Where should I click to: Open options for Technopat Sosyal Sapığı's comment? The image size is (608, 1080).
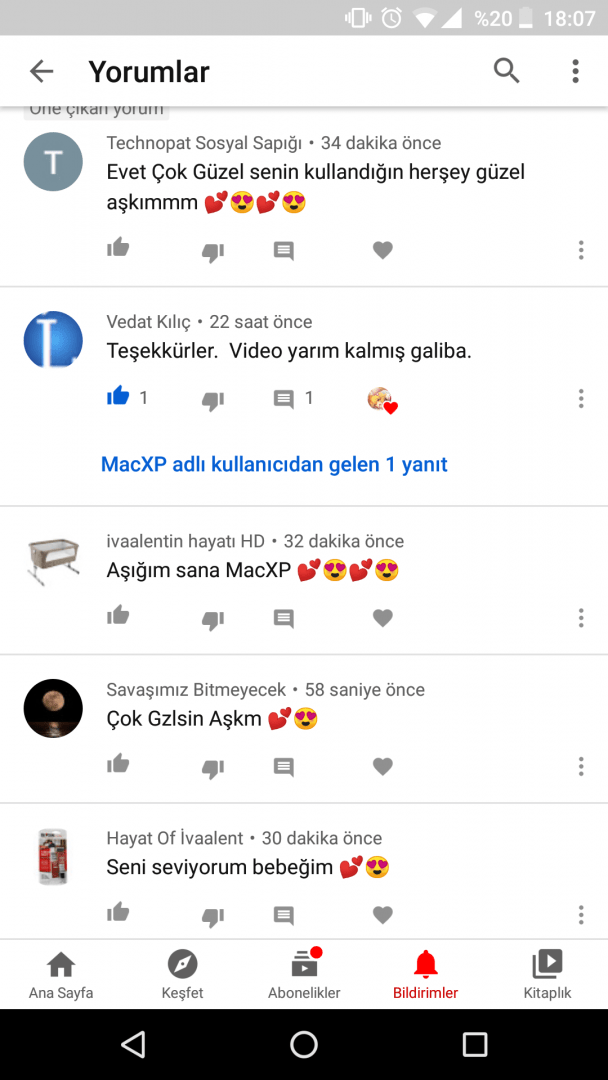[x=581, y=250]
